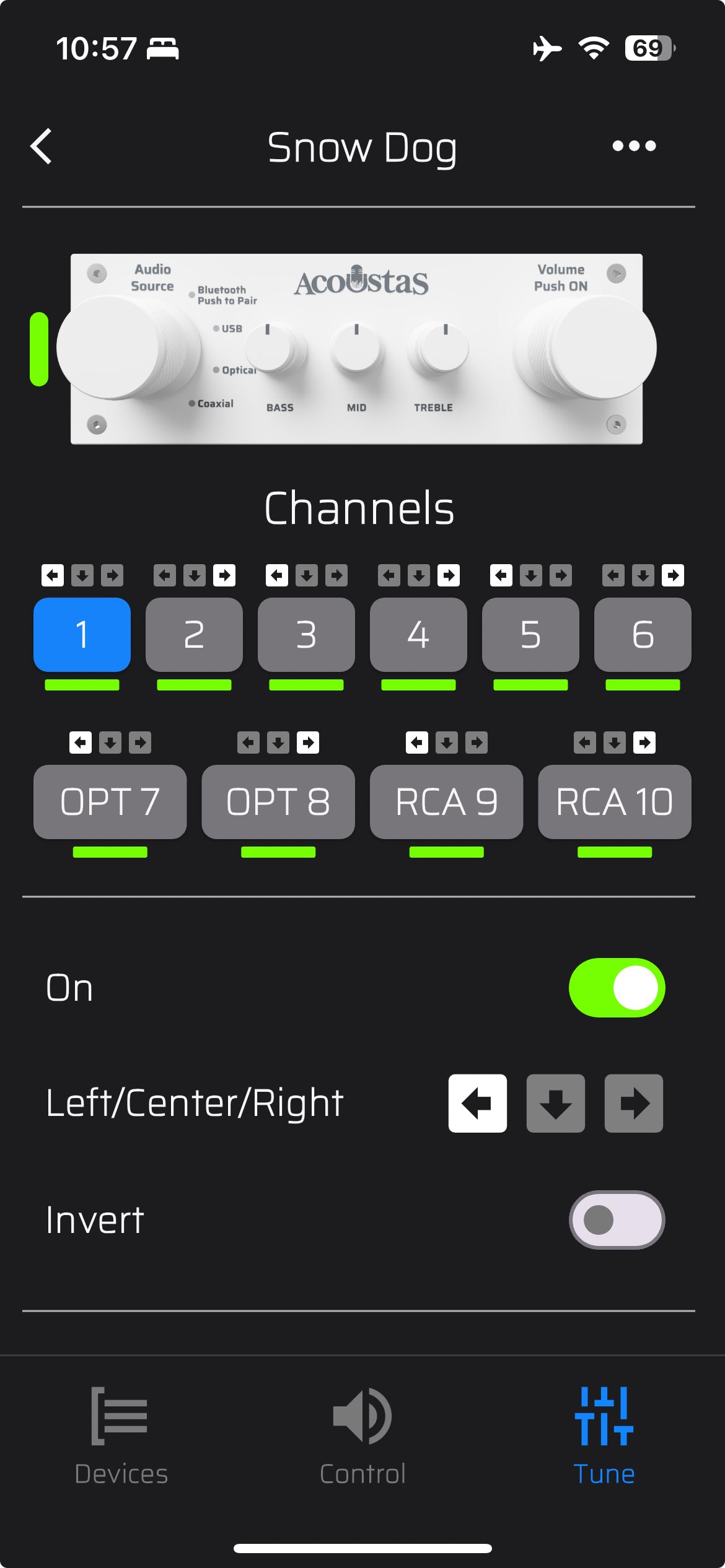This screenshot has height=1568, width=725.
Task: Set Left/Center/Right to left arrow
Action: tap(477, 1104)
